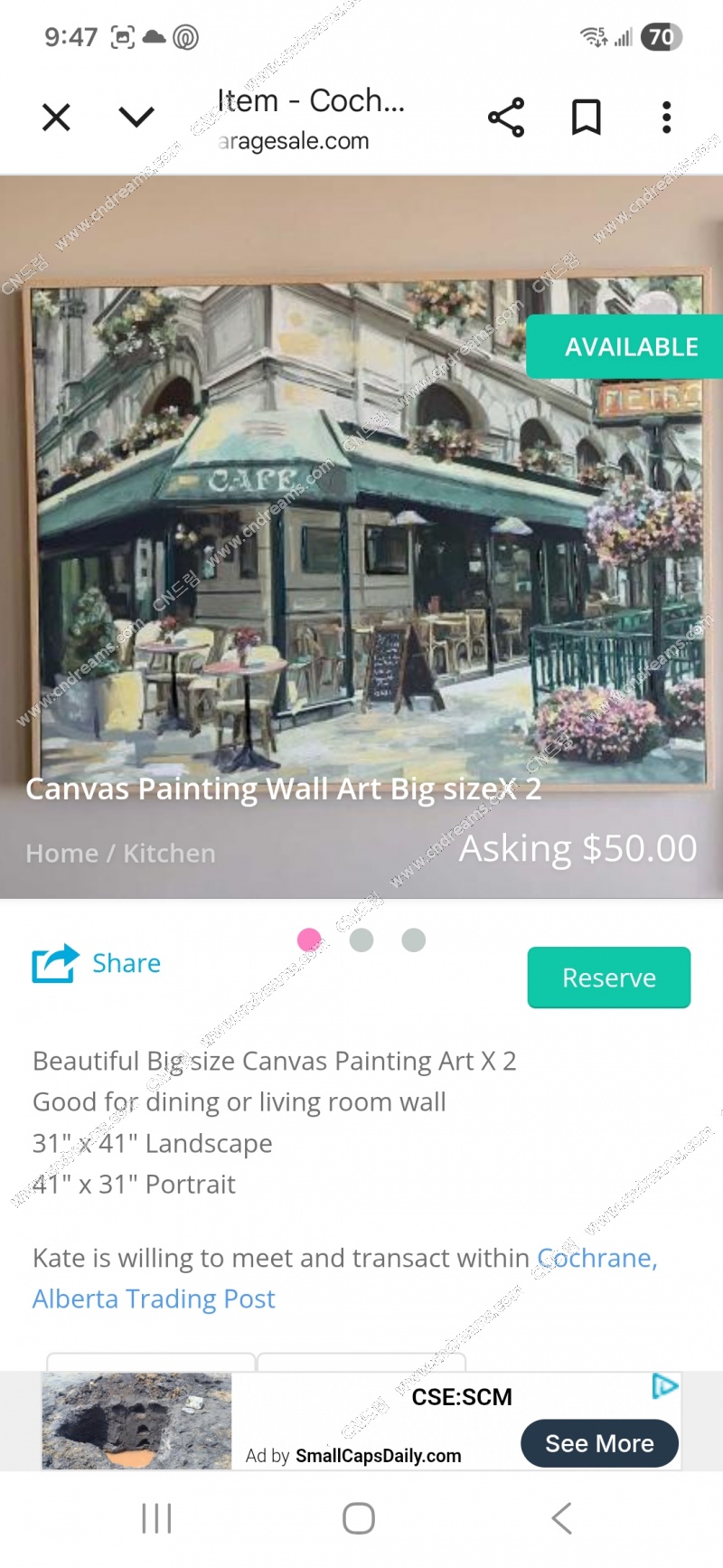This screenshot has width=723, height=1568.
Task: Share this page via the browser share icon
Action: 506,118
